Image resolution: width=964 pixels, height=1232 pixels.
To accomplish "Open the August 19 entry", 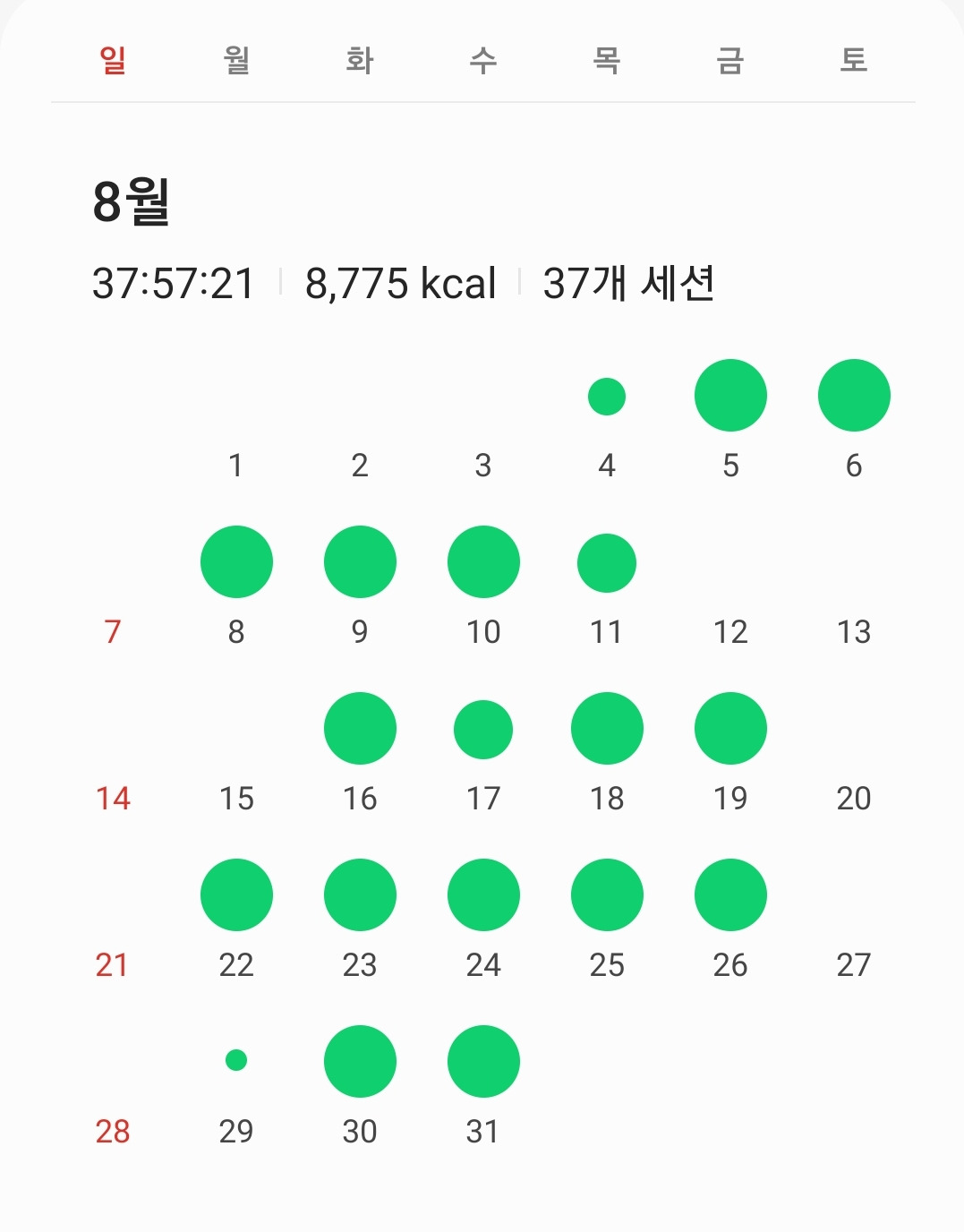I will (x=730, y=729).
